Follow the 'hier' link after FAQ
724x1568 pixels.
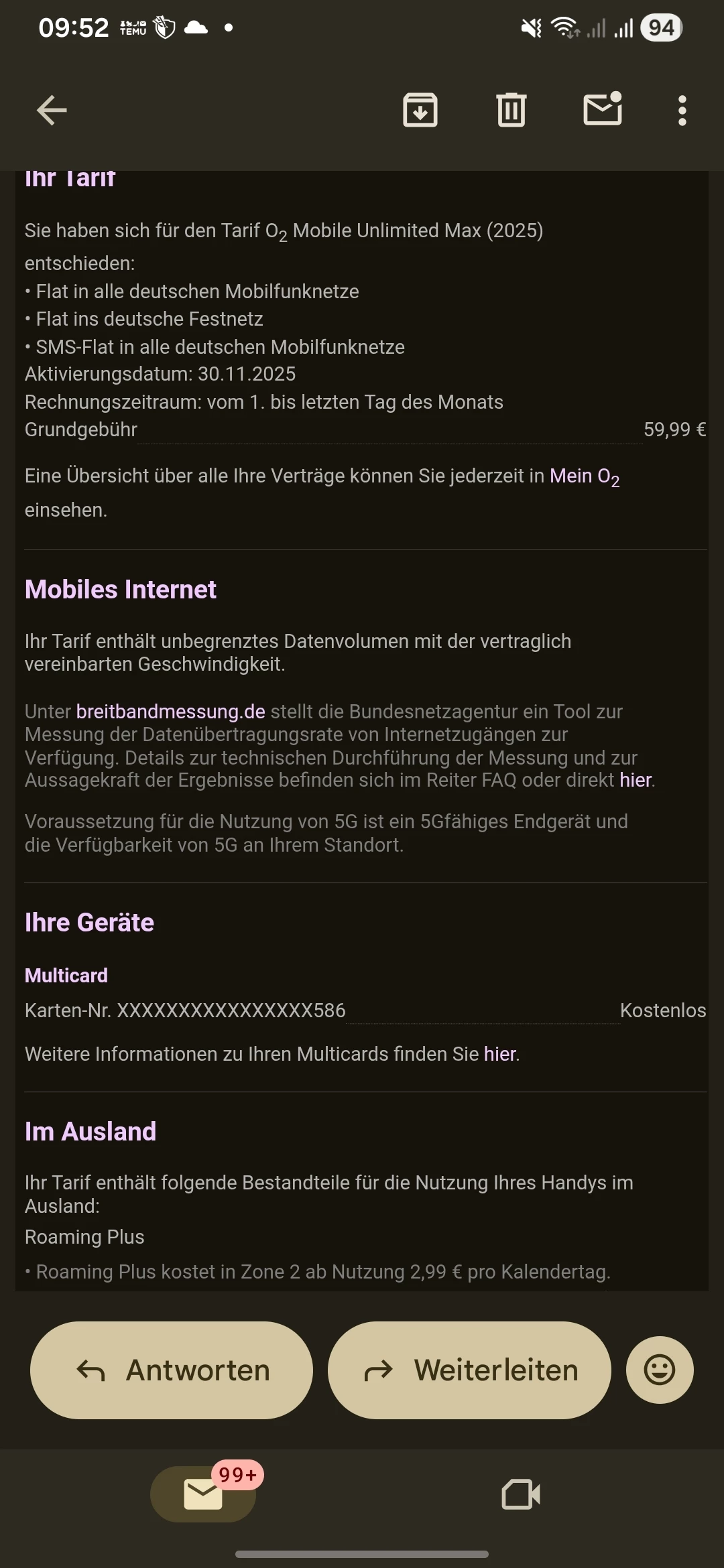tap(635, 781)
